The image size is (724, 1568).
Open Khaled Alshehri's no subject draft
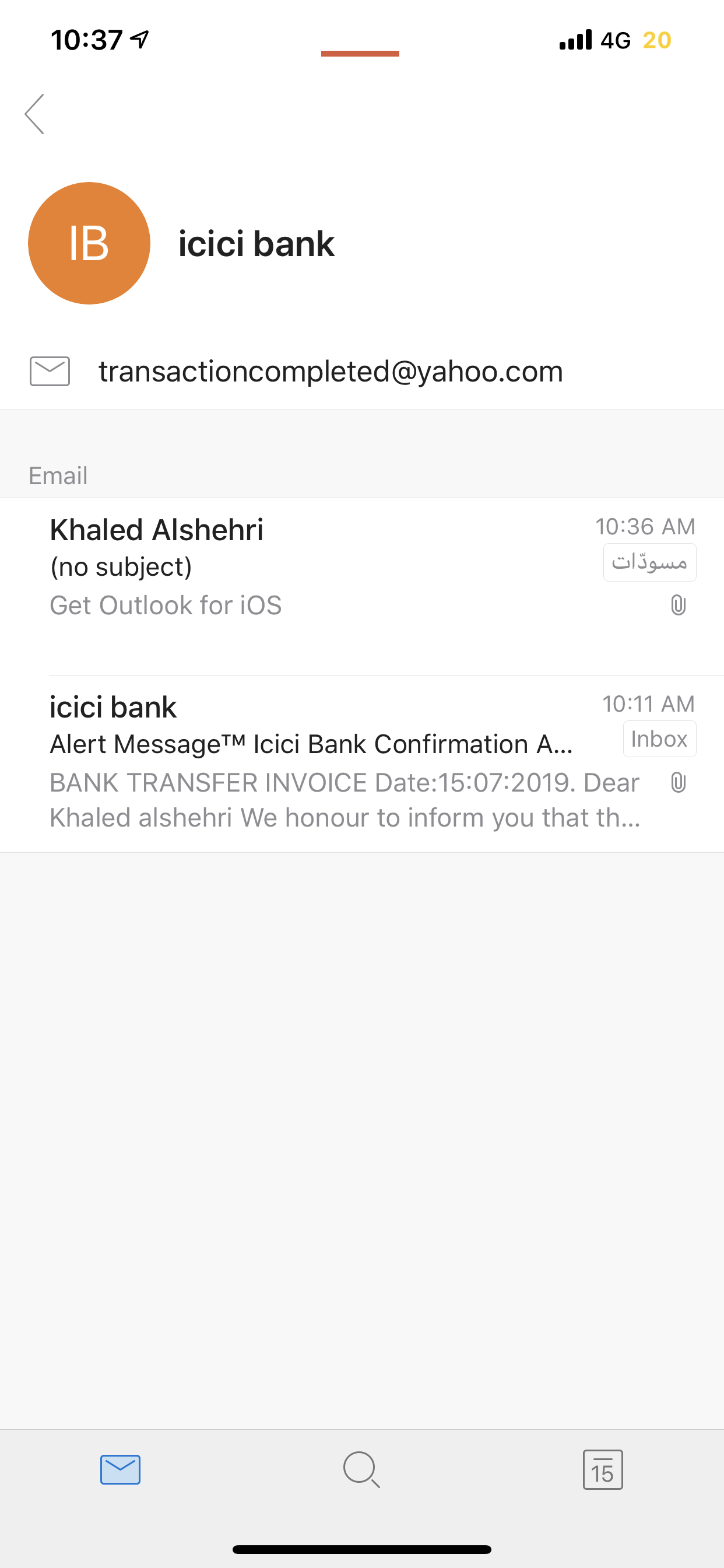(x=362, y=587)
